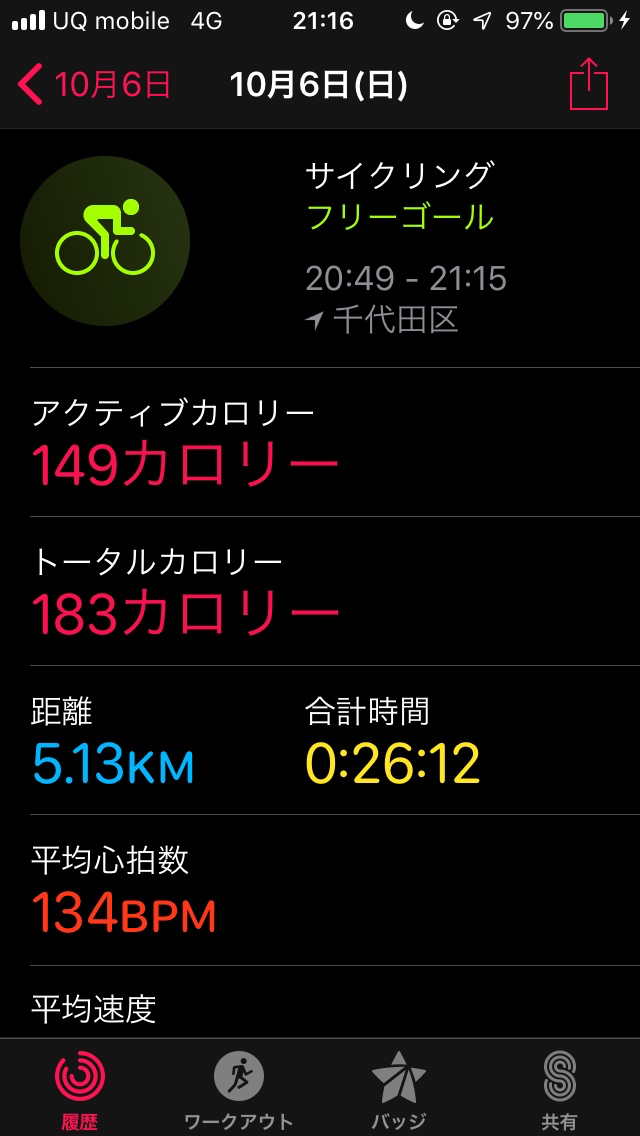Switch to the バッジ tab
This screenshot has height=1136, width=640.
point(399,1088)
